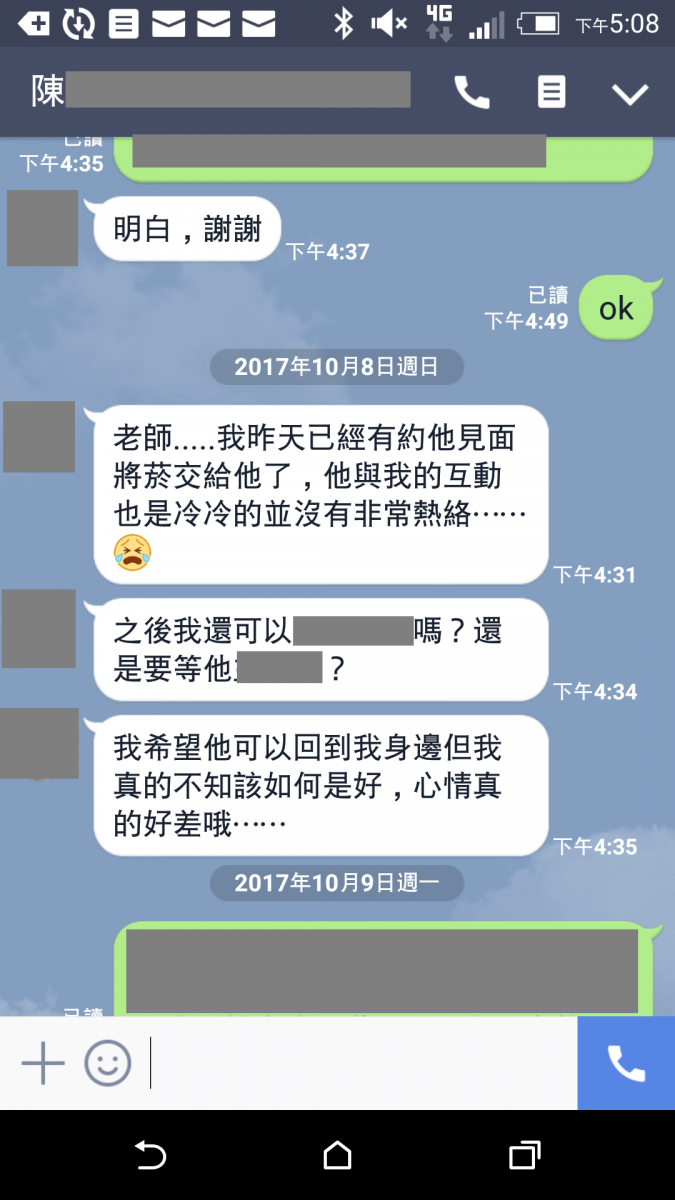The width and height of the screenshot is (675, 1200).
Task: Go back with system back button
Action: [150, 1156]
